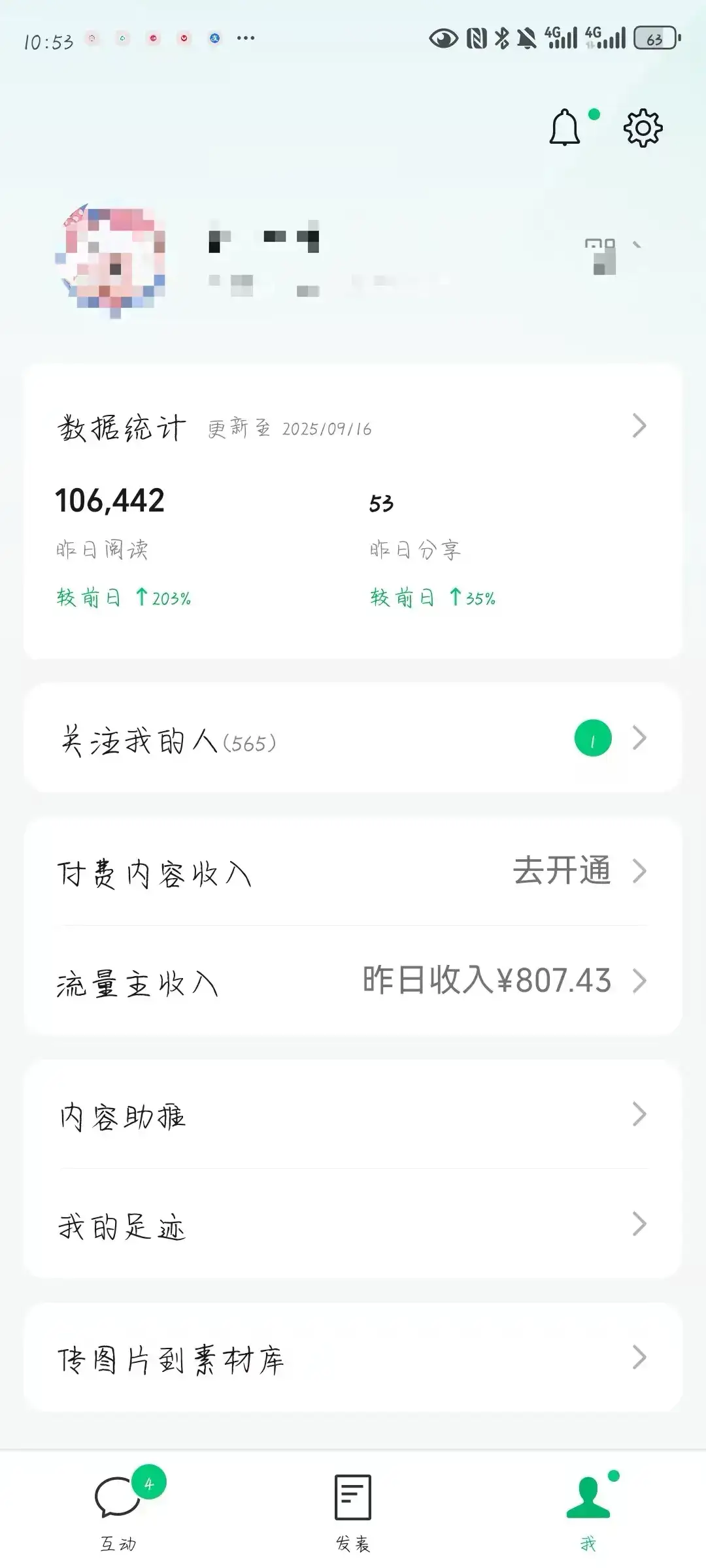Tap the unread dot on the bell
706x1568 pixels.
[x=594, y=114]
